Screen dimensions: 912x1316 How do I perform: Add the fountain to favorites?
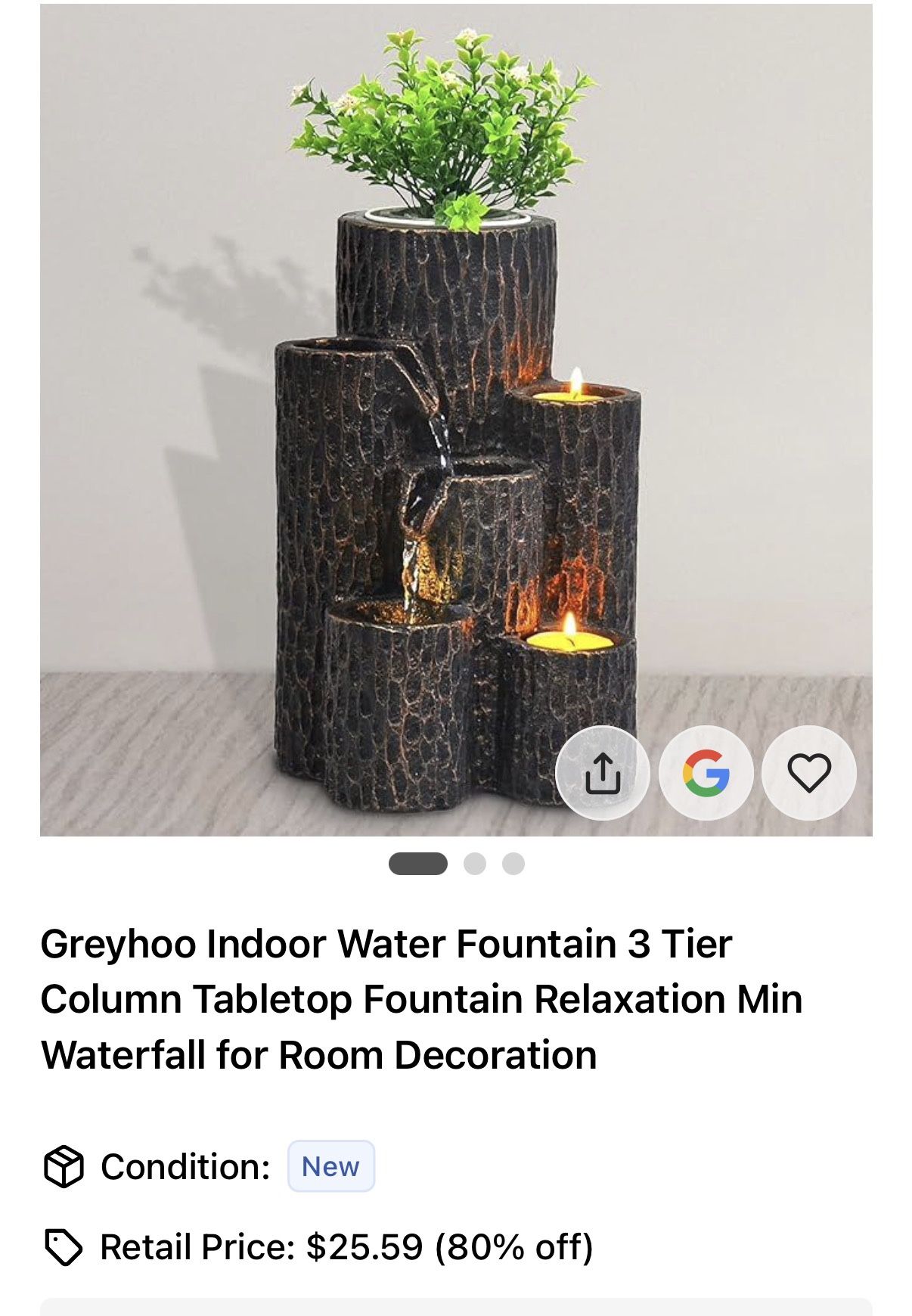(809, 772)
